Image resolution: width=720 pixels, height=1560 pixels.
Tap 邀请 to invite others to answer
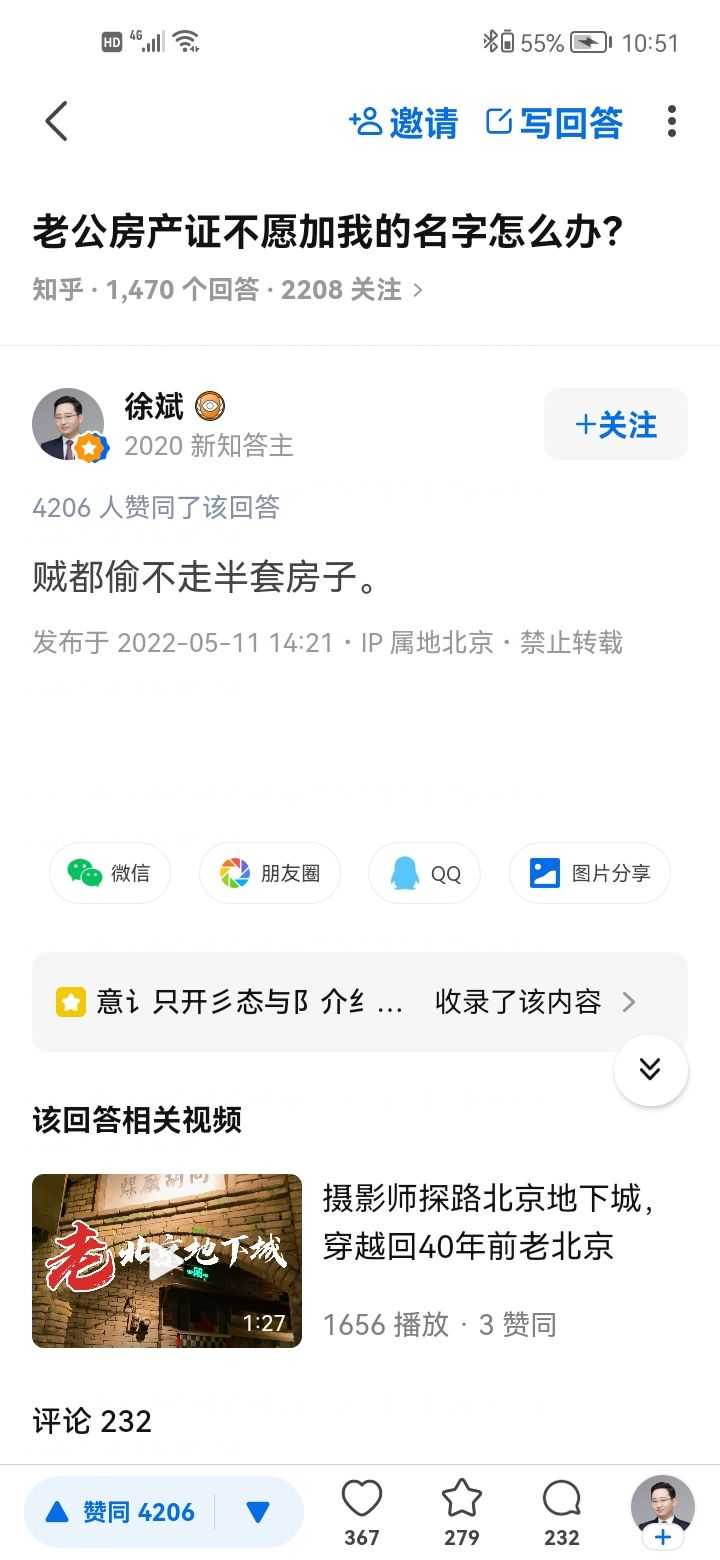[x=403, y=123]
